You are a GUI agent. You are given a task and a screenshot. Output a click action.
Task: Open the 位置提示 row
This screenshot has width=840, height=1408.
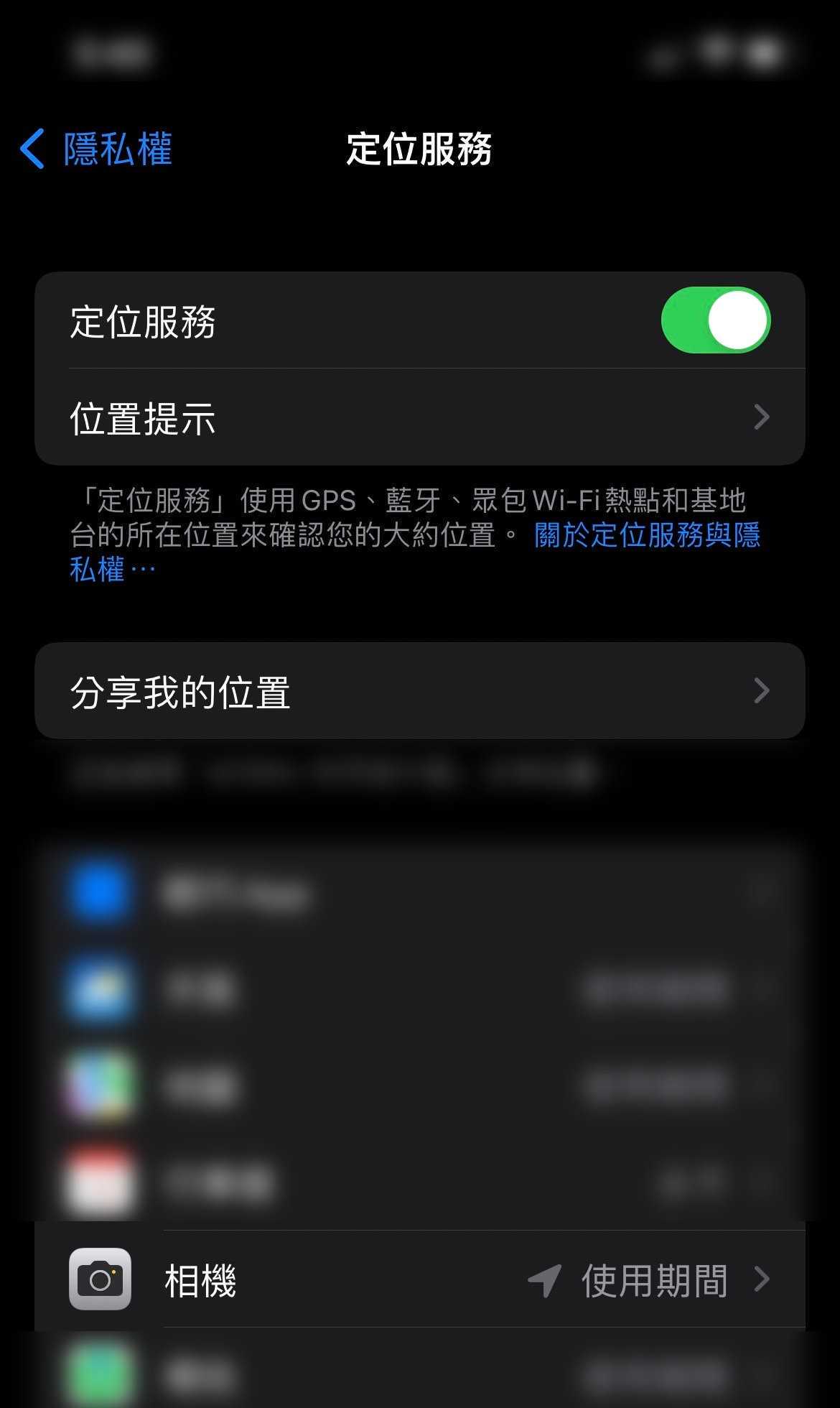tap(420, 417)
